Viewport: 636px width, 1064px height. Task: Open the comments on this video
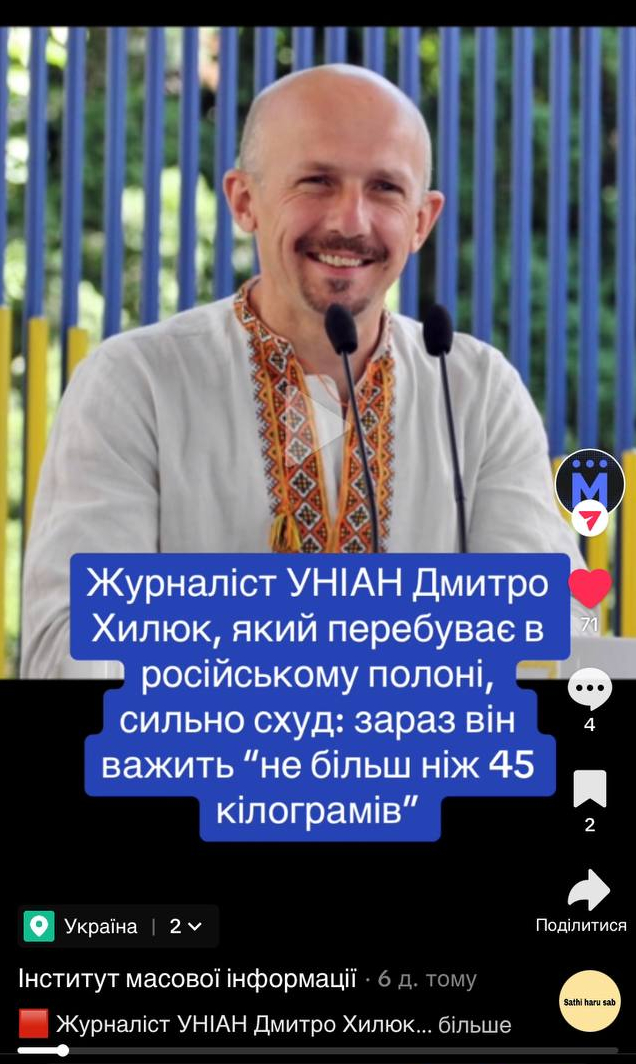pos(589,689)
